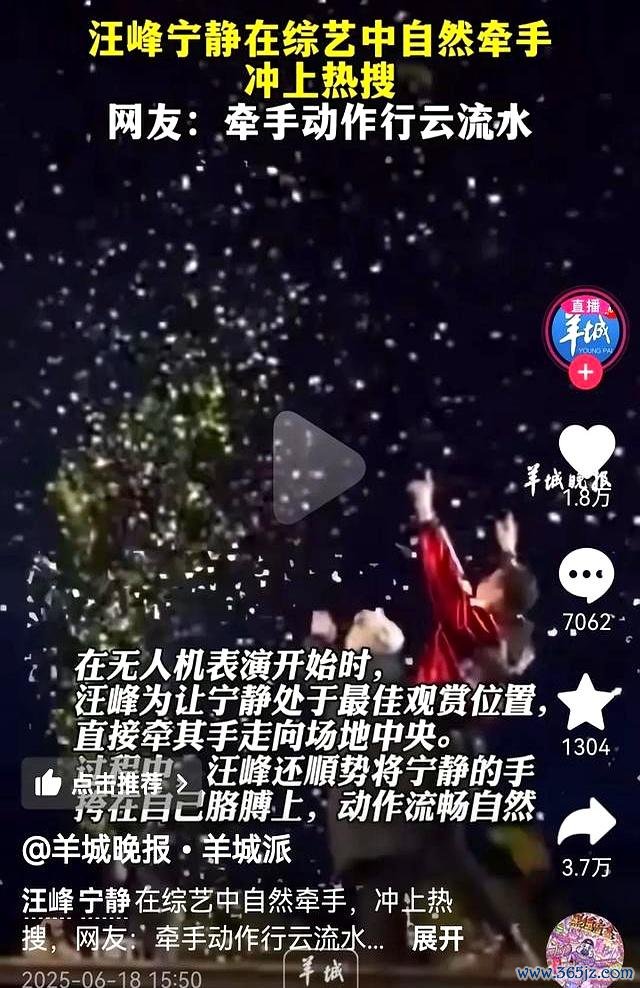Viewport: 640px width, 988px height.
Task: Open the 汪峰 search tag in caption
Action: [x=46, y=901]
